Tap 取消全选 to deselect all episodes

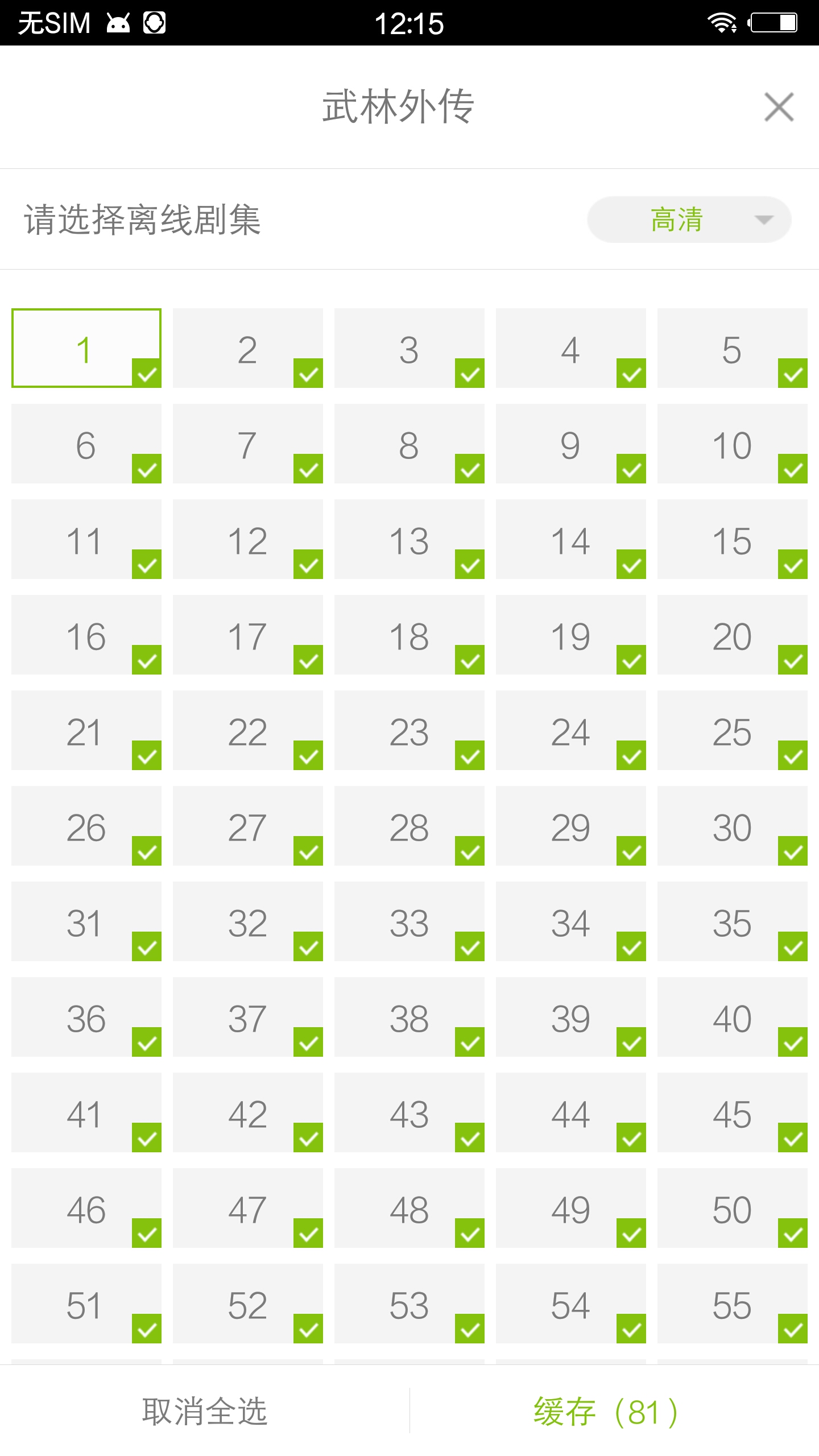pos(205,1411)
